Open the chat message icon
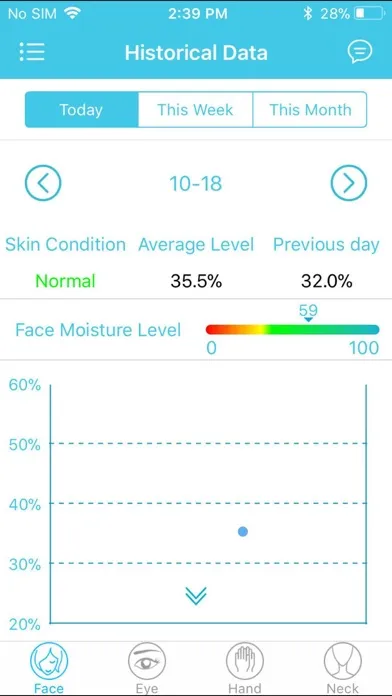Viewport: 392px width, 696px height. pyautogui.click(x=360, y=52)
